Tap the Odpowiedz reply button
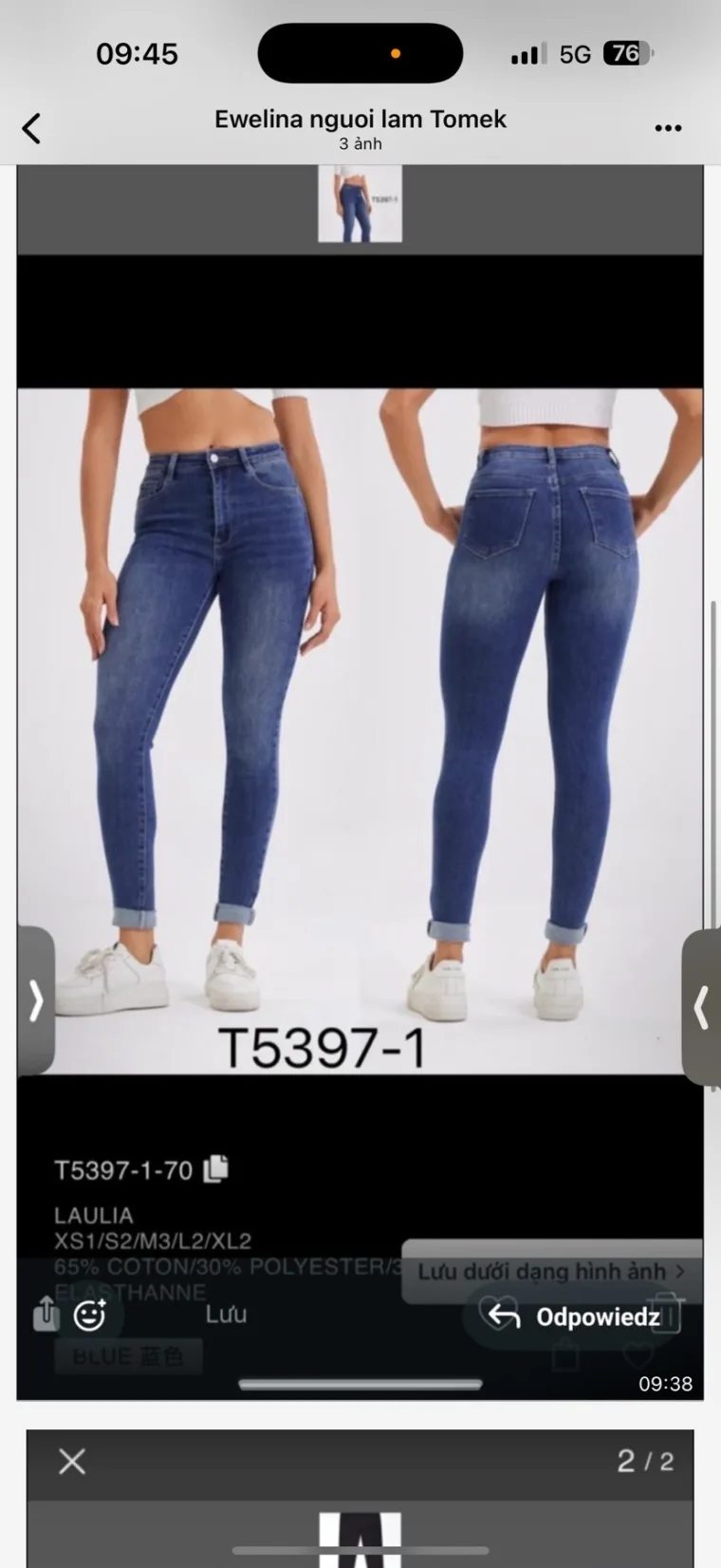The height and width of the screenshot is (1568, 721). pos(574,1316)
